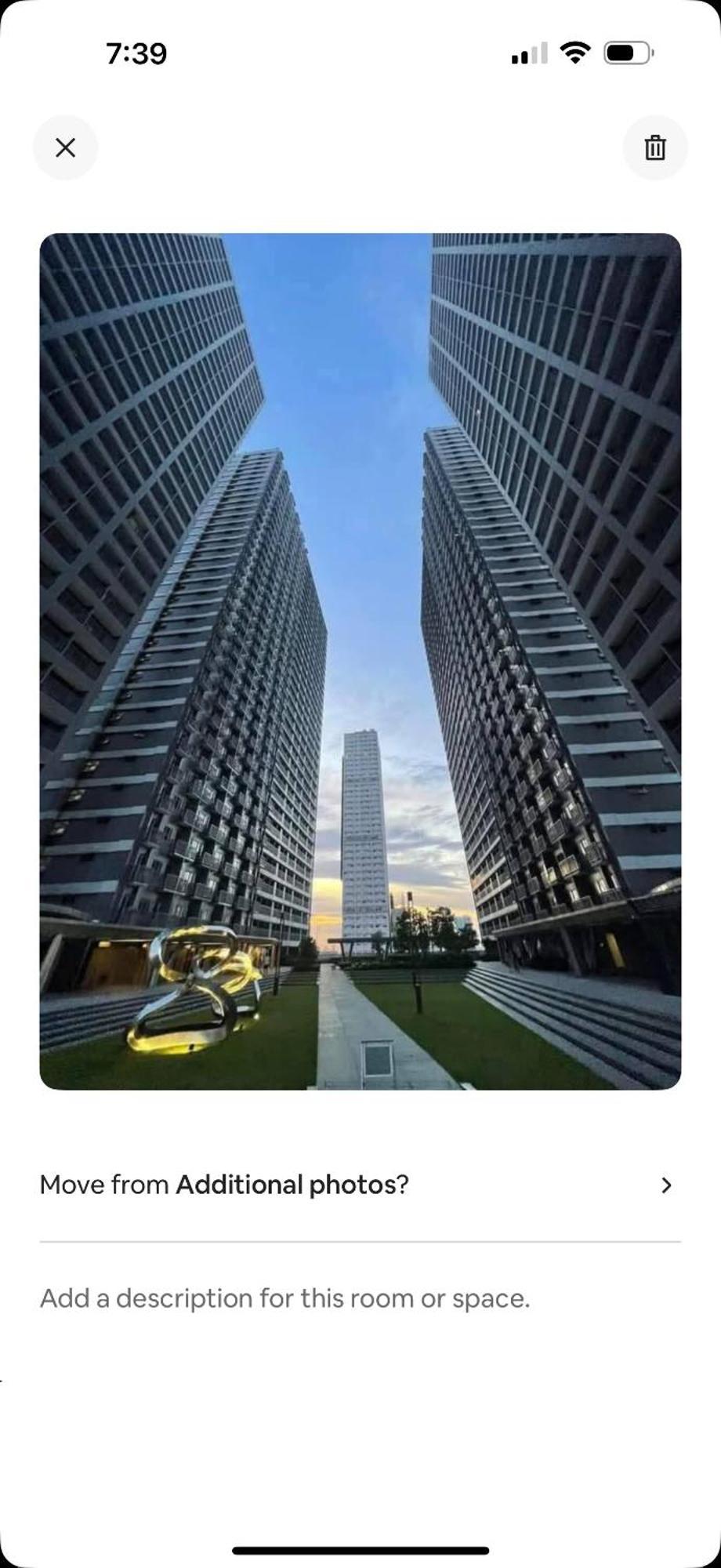Add a description for this space
Screen dimensions: 721x1568
pos(285,1299)
